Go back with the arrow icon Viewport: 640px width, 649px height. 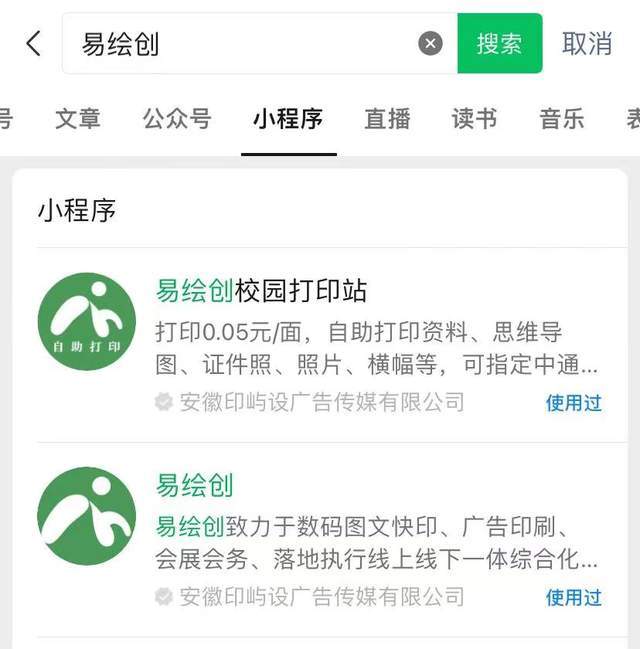tap(33, 44)
